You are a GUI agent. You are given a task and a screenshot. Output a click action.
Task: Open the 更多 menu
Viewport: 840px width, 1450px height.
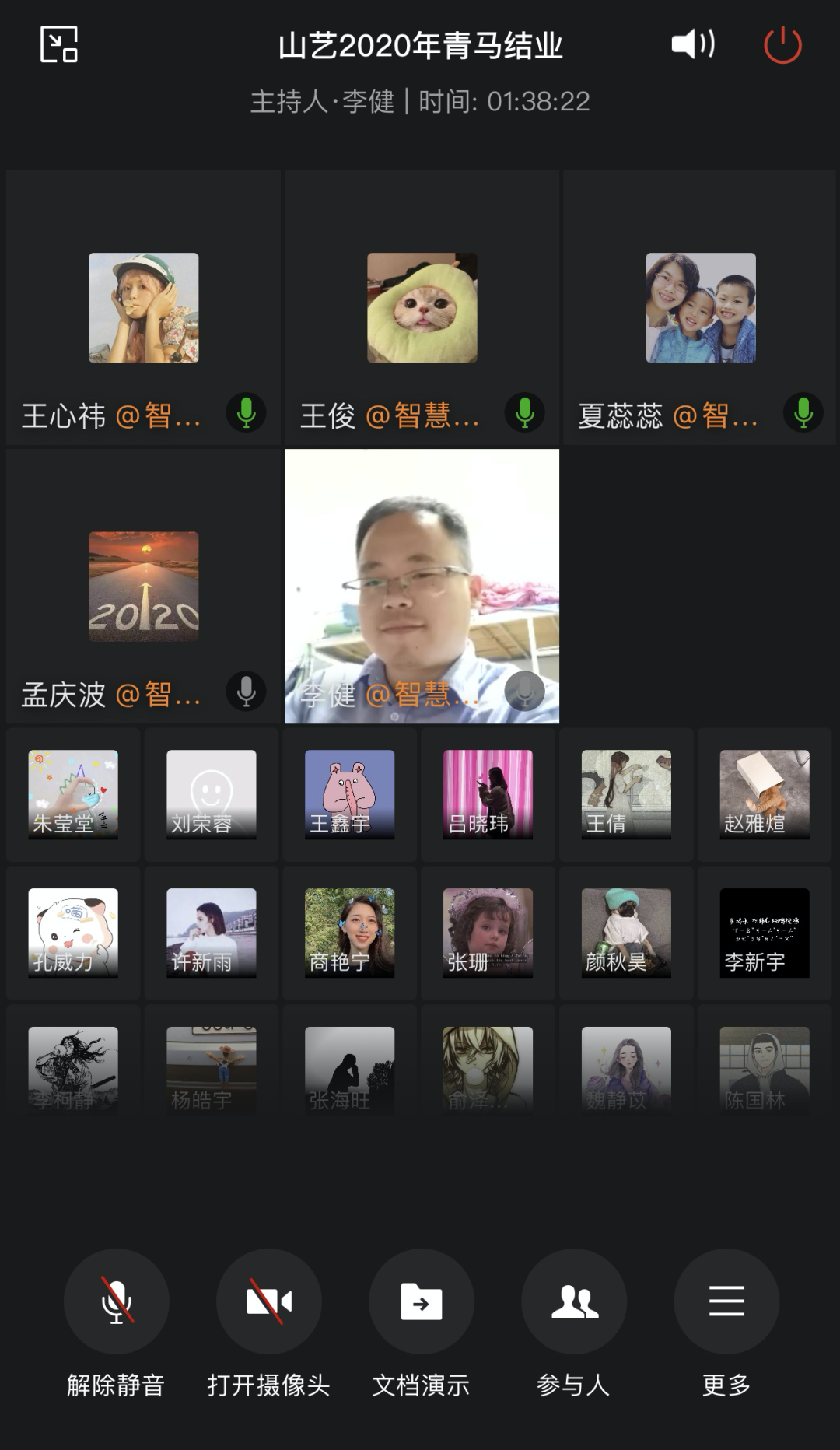coord(726,1301)
